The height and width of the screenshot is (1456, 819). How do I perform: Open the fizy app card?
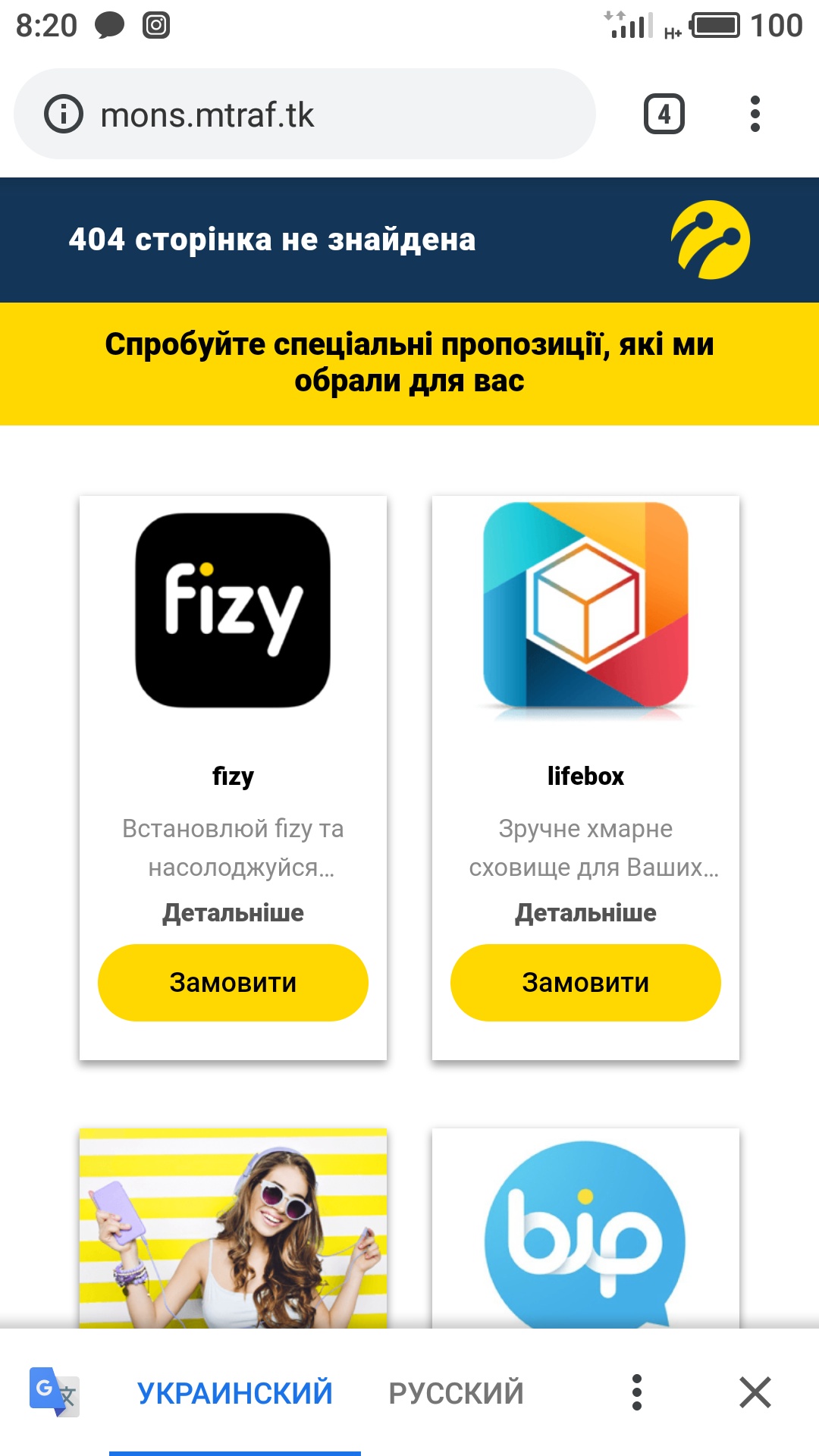pyautogui.click(x=233, y=611)
